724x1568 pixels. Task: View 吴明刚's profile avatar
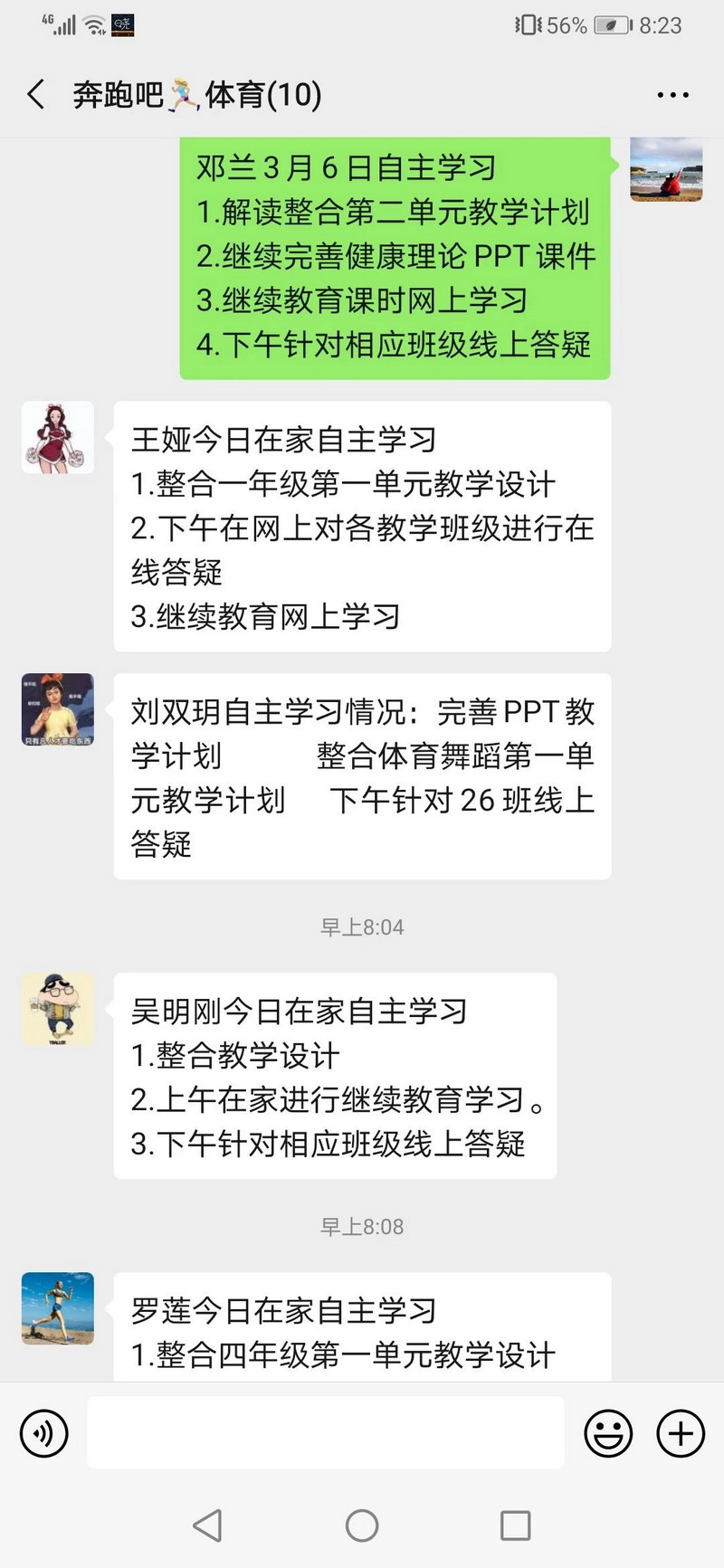point(58,1010)
